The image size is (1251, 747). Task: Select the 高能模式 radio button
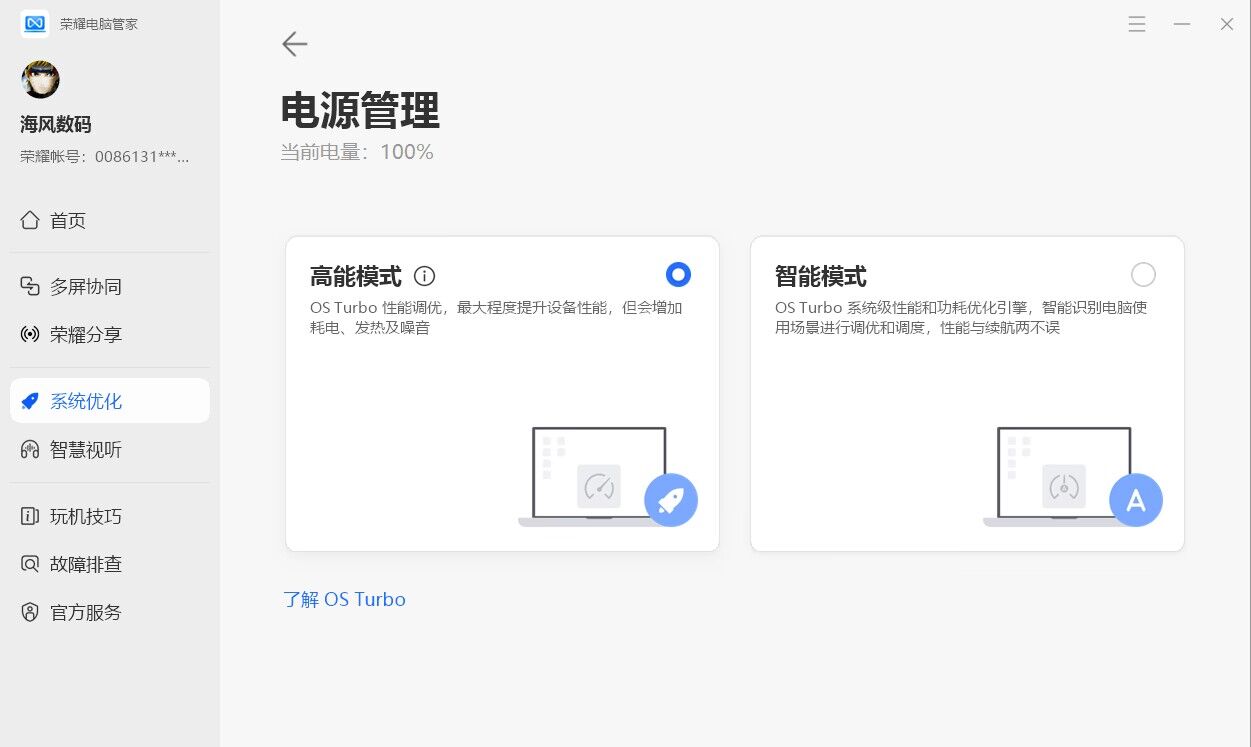coord(678,274)
